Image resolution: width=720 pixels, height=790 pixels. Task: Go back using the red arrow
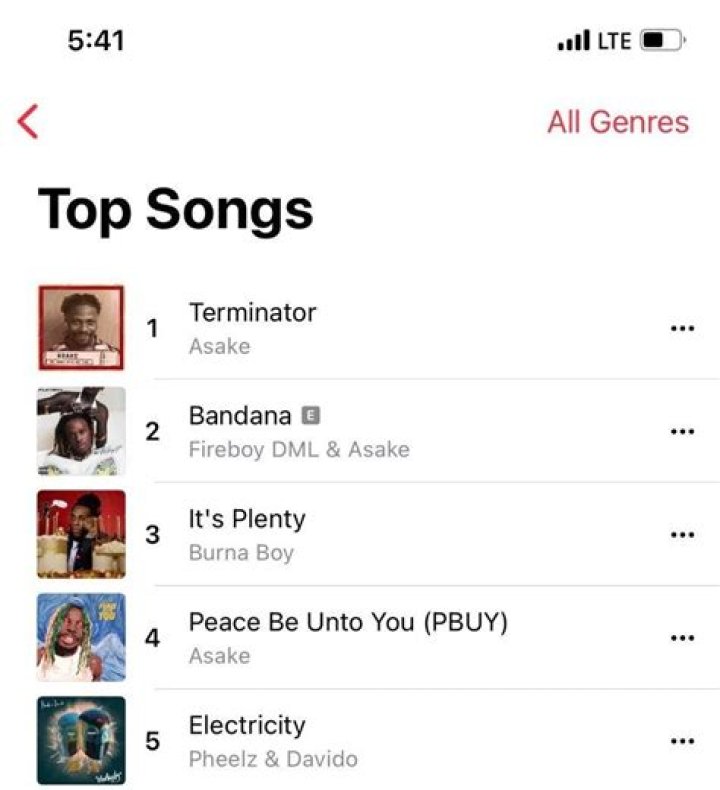click(28, 122)
